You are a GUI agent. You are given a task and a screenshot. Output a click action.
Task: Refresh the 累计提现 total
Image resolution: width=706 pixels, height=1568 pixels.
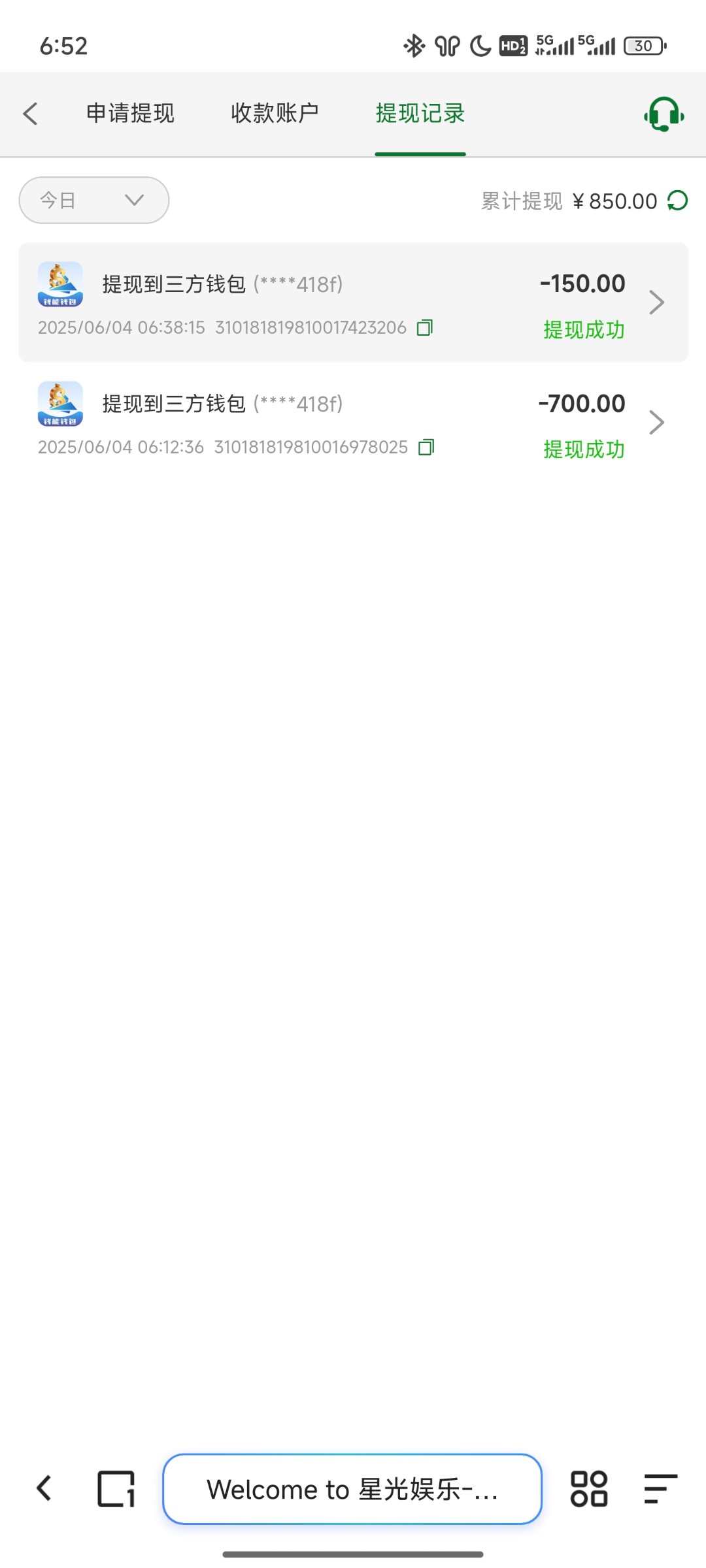coord(678,201)
